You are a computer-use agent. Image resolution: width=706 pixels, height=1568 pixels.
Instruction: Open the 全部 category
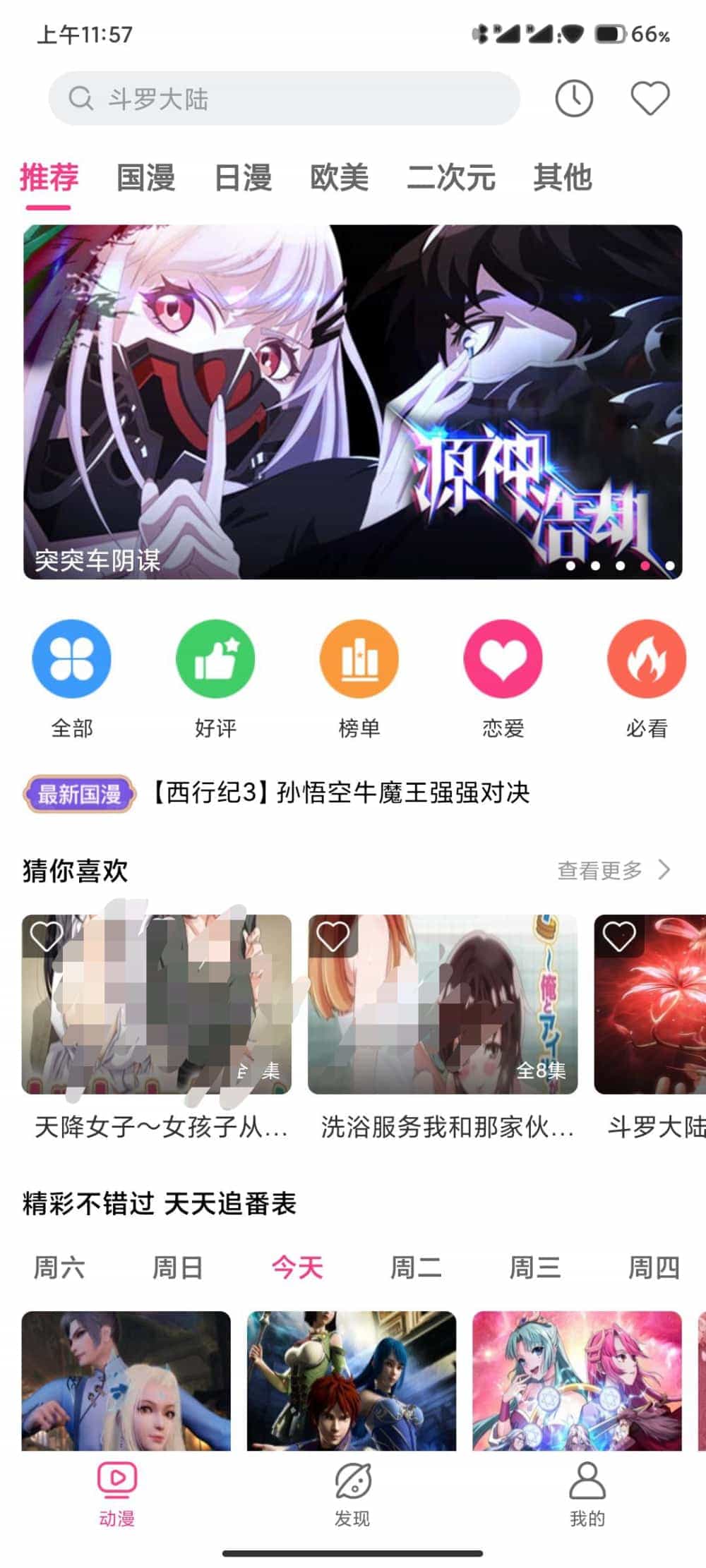(71, 659)
